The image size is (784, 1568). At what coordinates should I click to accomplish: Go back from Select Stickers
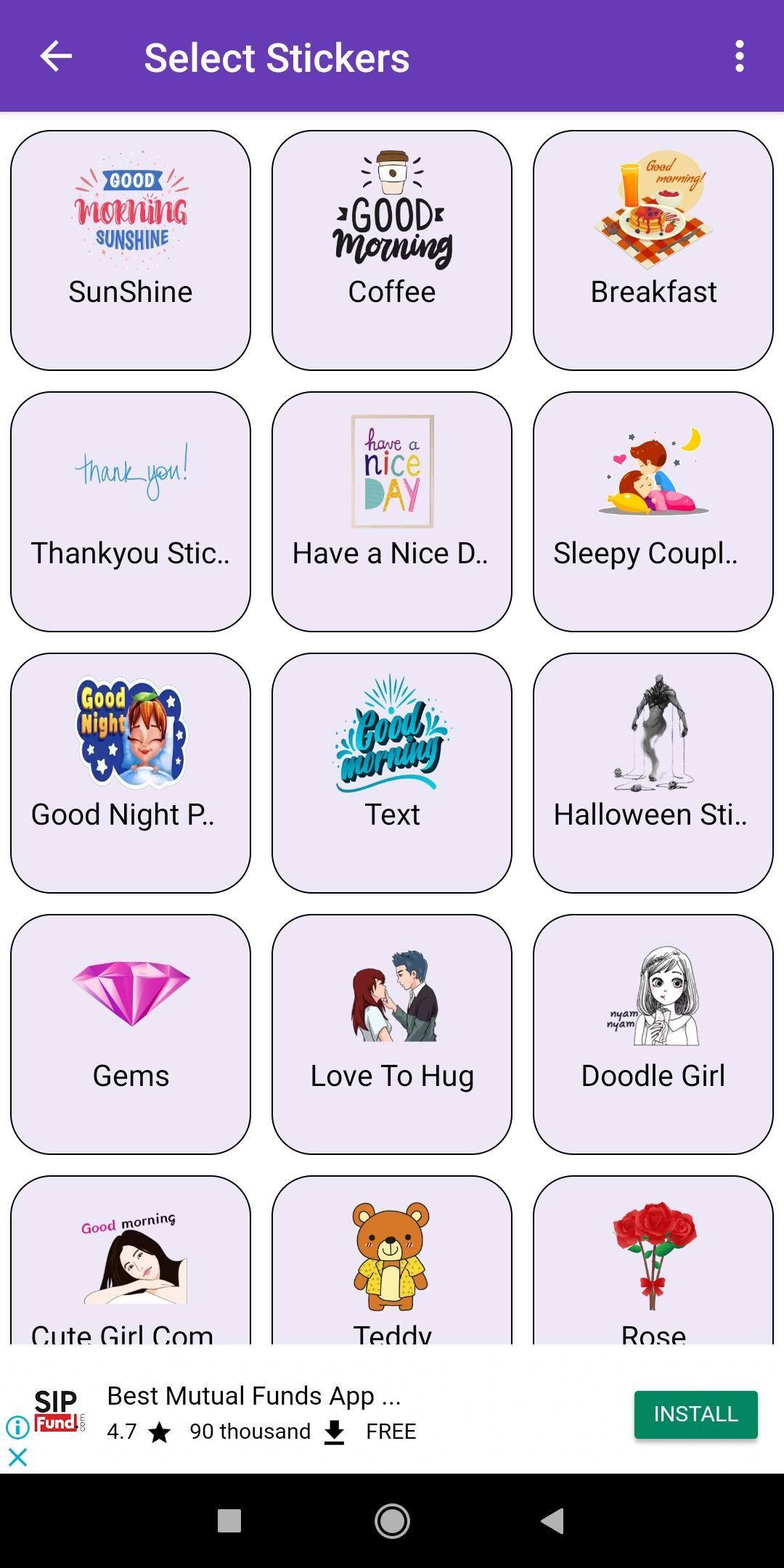pyautogui.click(x=56, y=57)
